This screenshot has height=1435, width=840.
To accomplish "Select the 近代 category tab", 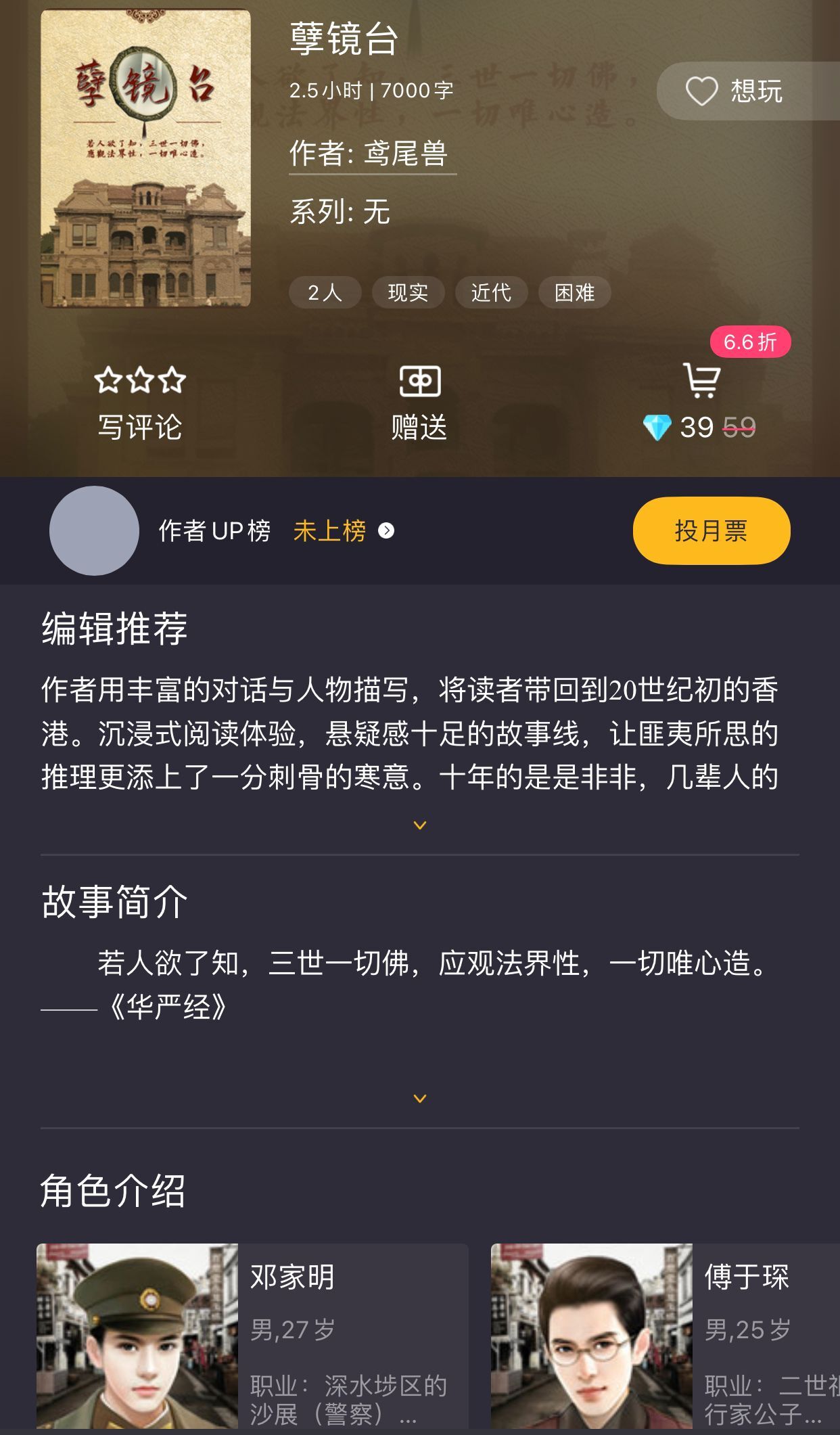I will 492,292.
